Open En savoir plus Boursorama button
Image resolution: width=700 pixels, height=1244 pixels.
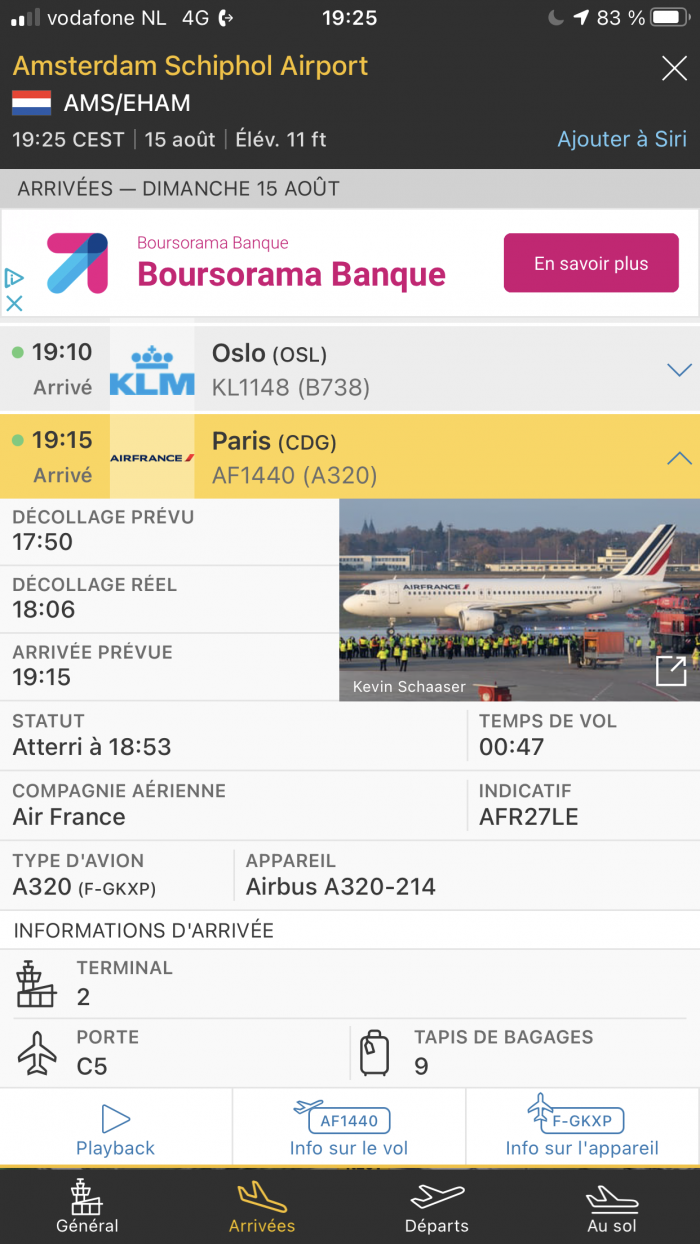pos(590,264)
